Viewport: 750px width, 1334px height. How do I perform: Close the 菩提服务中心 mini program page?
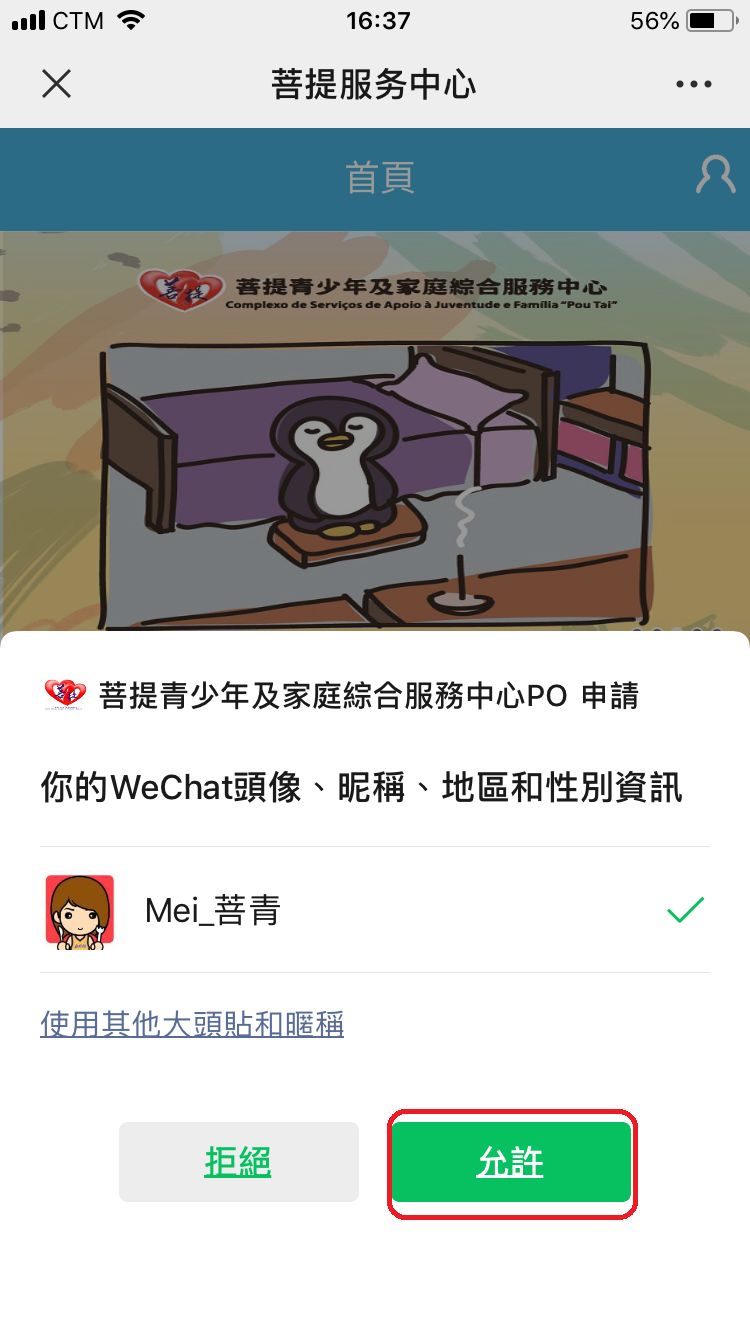57,84
